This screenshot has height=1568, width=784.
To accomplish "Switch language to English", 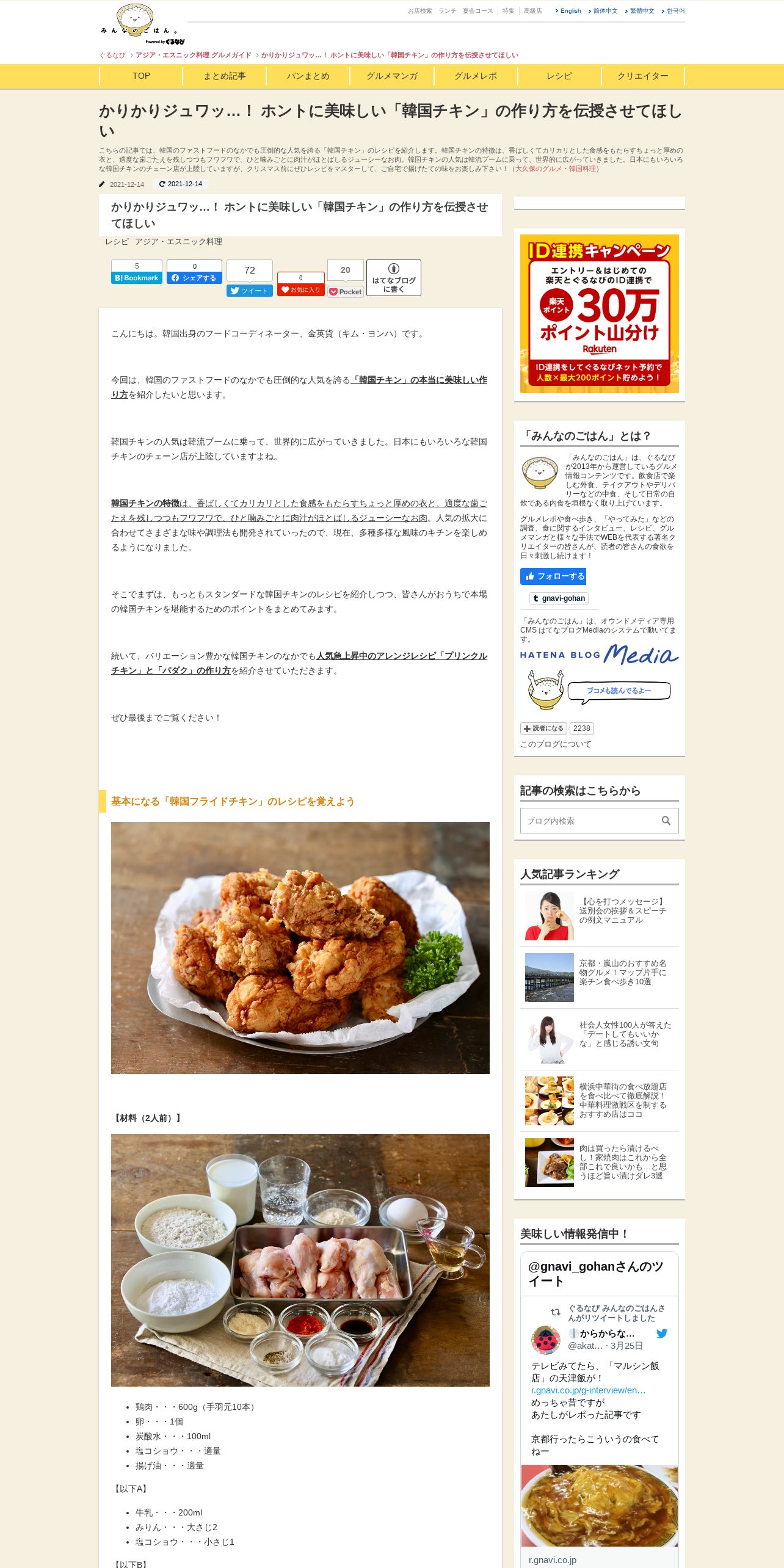I will tap(570, 11).
